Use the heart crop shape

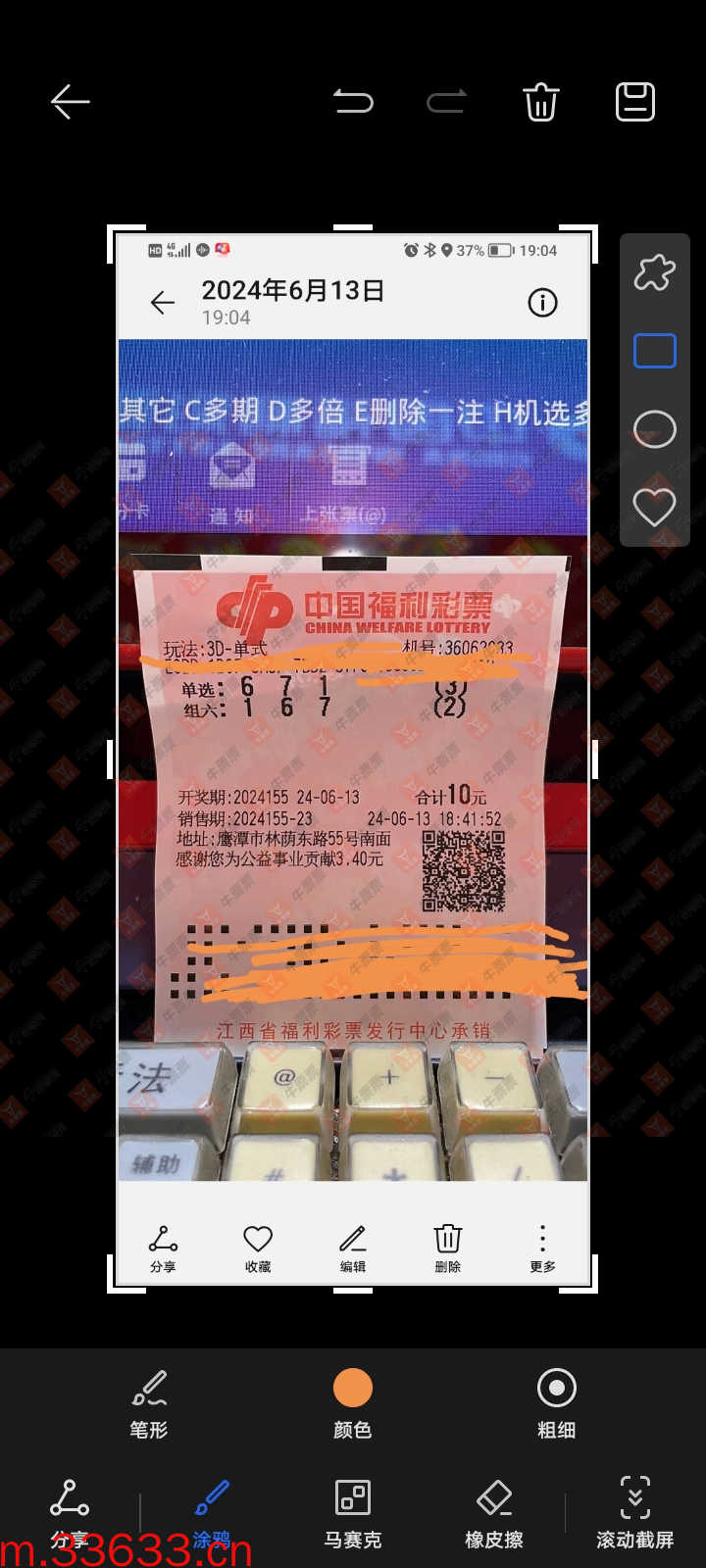pos(654,507)
